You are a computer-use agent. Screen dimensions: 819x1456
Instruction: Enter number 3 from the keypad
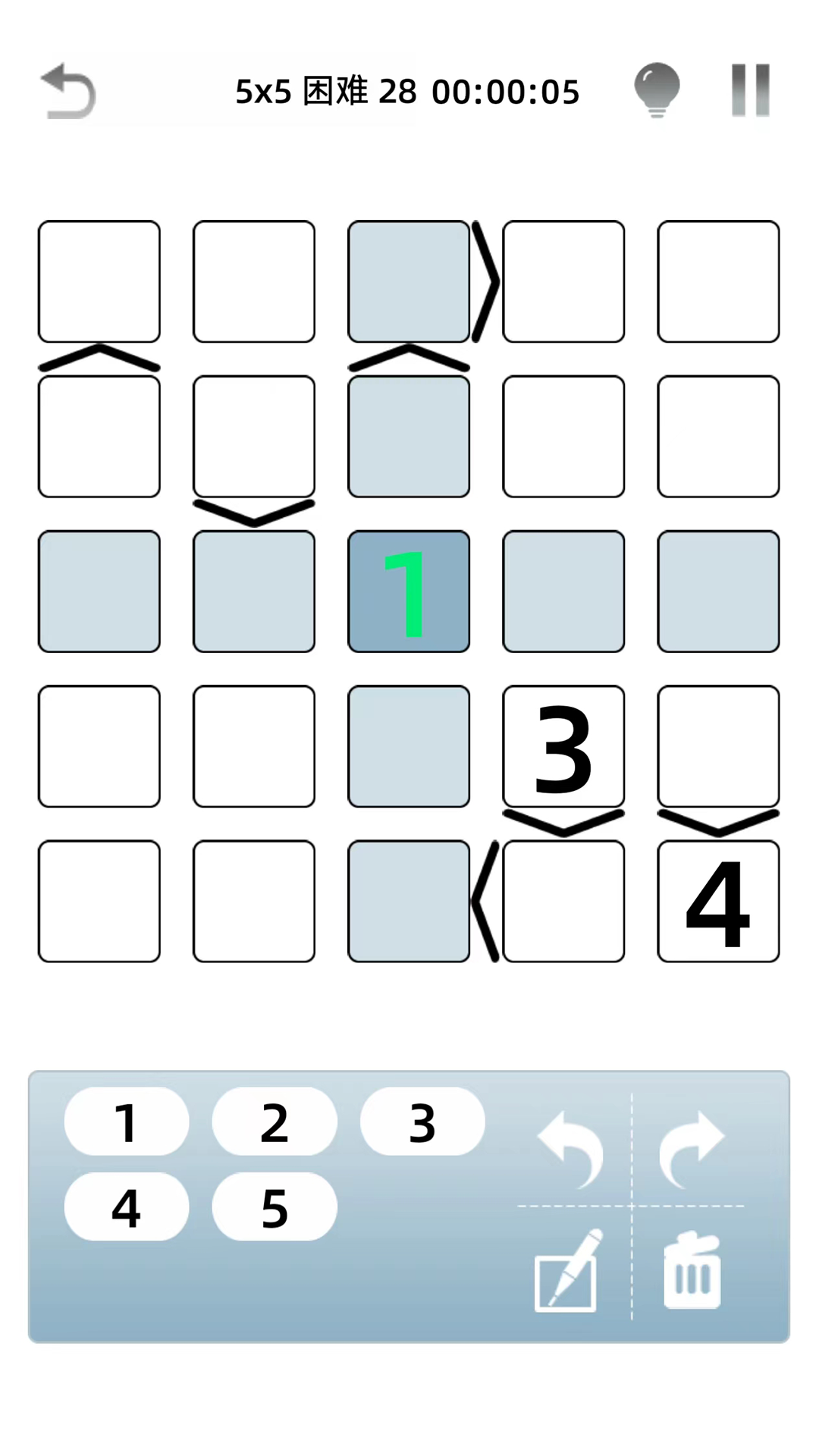[422, 1122]
